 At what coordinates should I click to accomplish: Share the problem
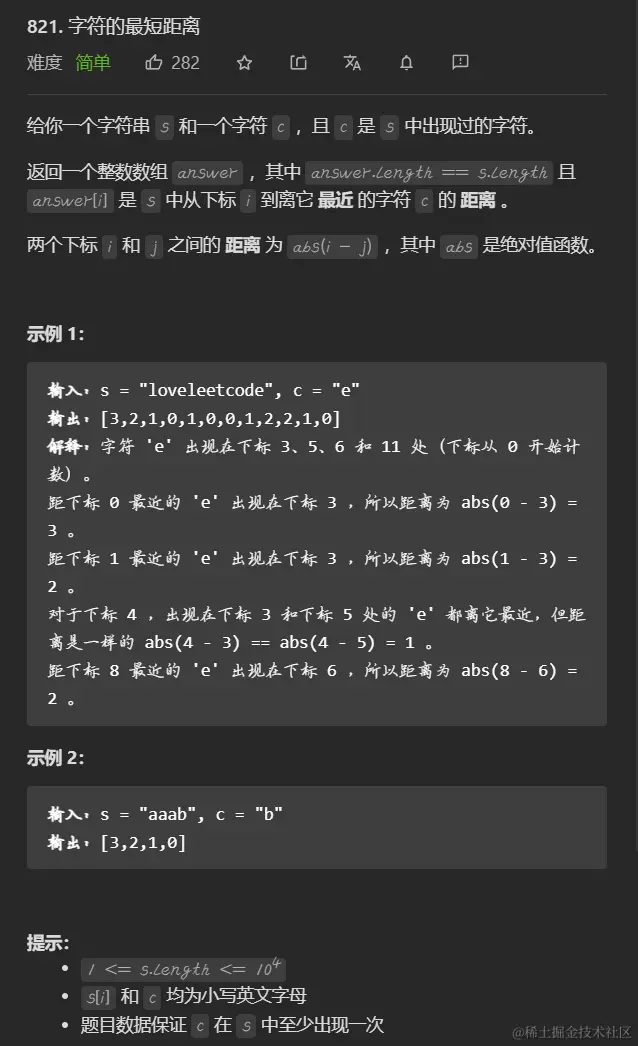pyautogui.click(x=298, y=63)
